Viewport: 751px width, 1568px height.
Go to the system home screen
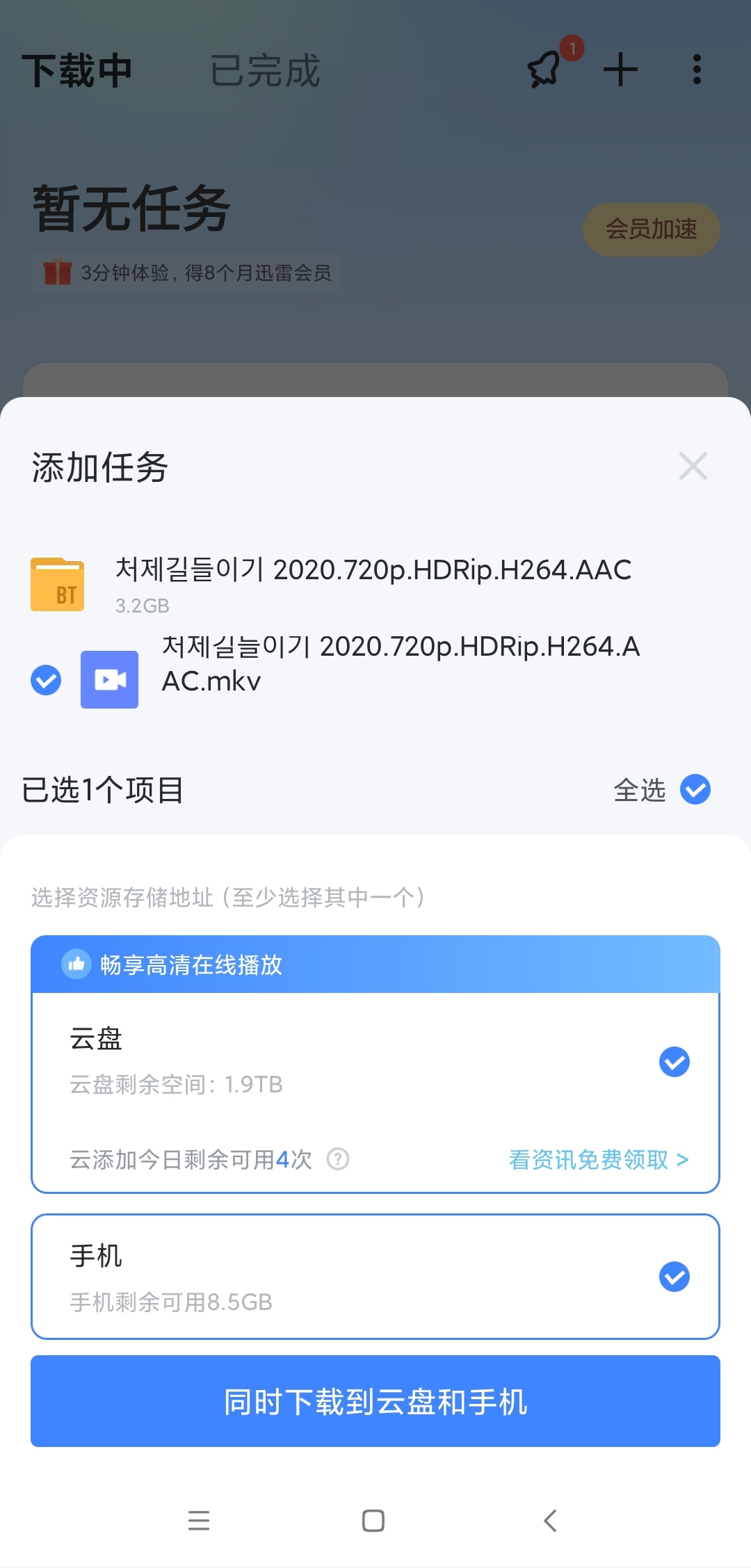(x=373, y=1521)
